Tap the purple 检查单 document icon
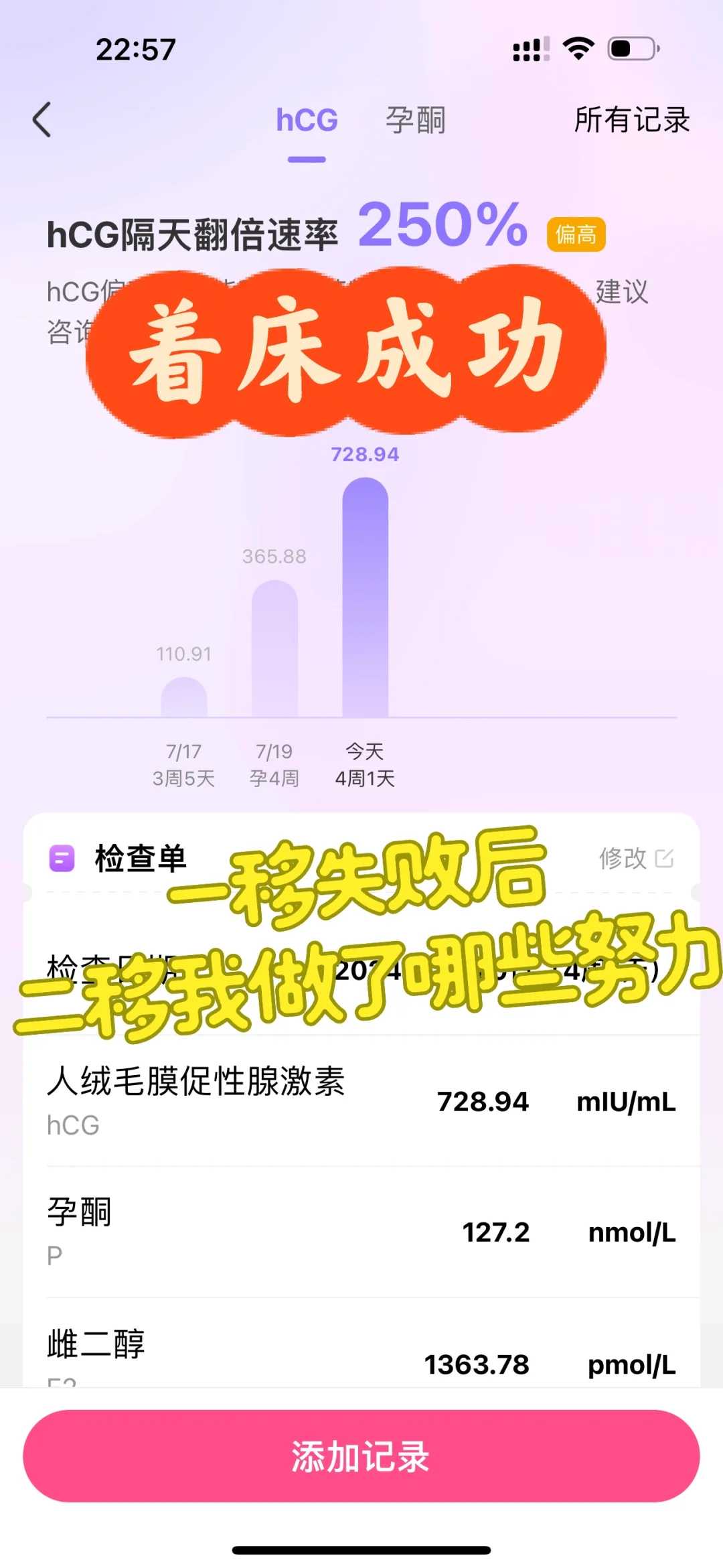723x1568 pixels. click(64, 858)
